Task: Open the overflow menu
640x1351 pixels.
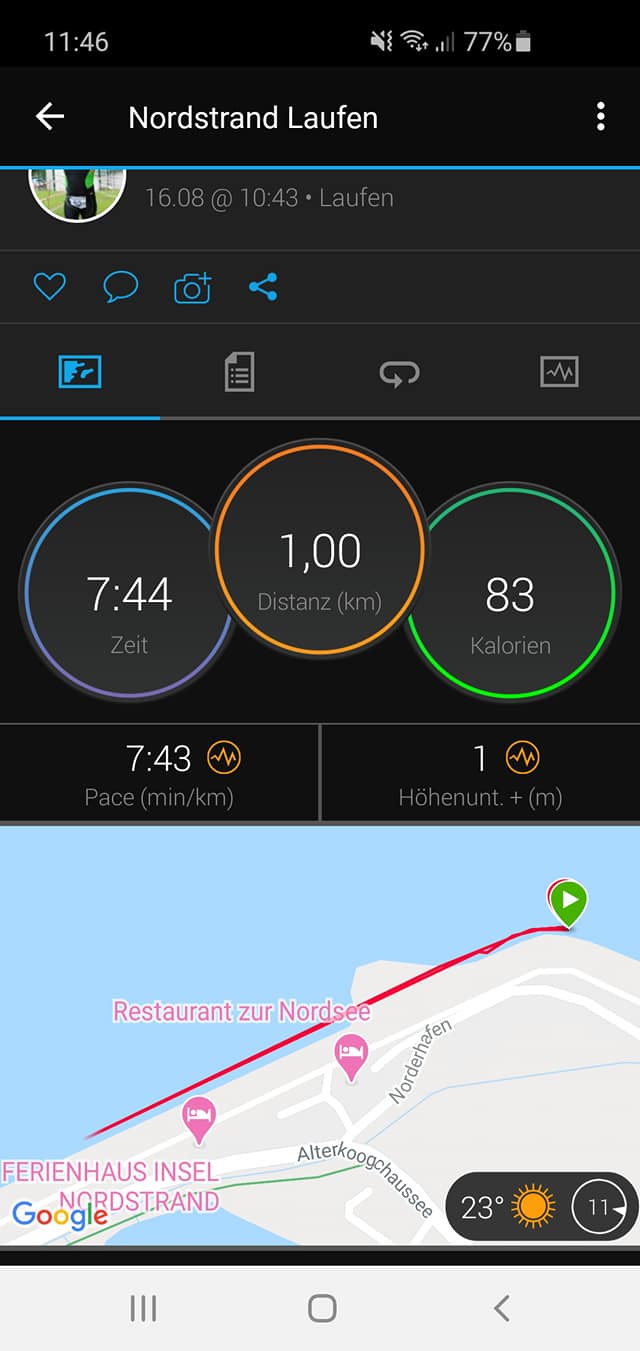Action: click(600, 117)
